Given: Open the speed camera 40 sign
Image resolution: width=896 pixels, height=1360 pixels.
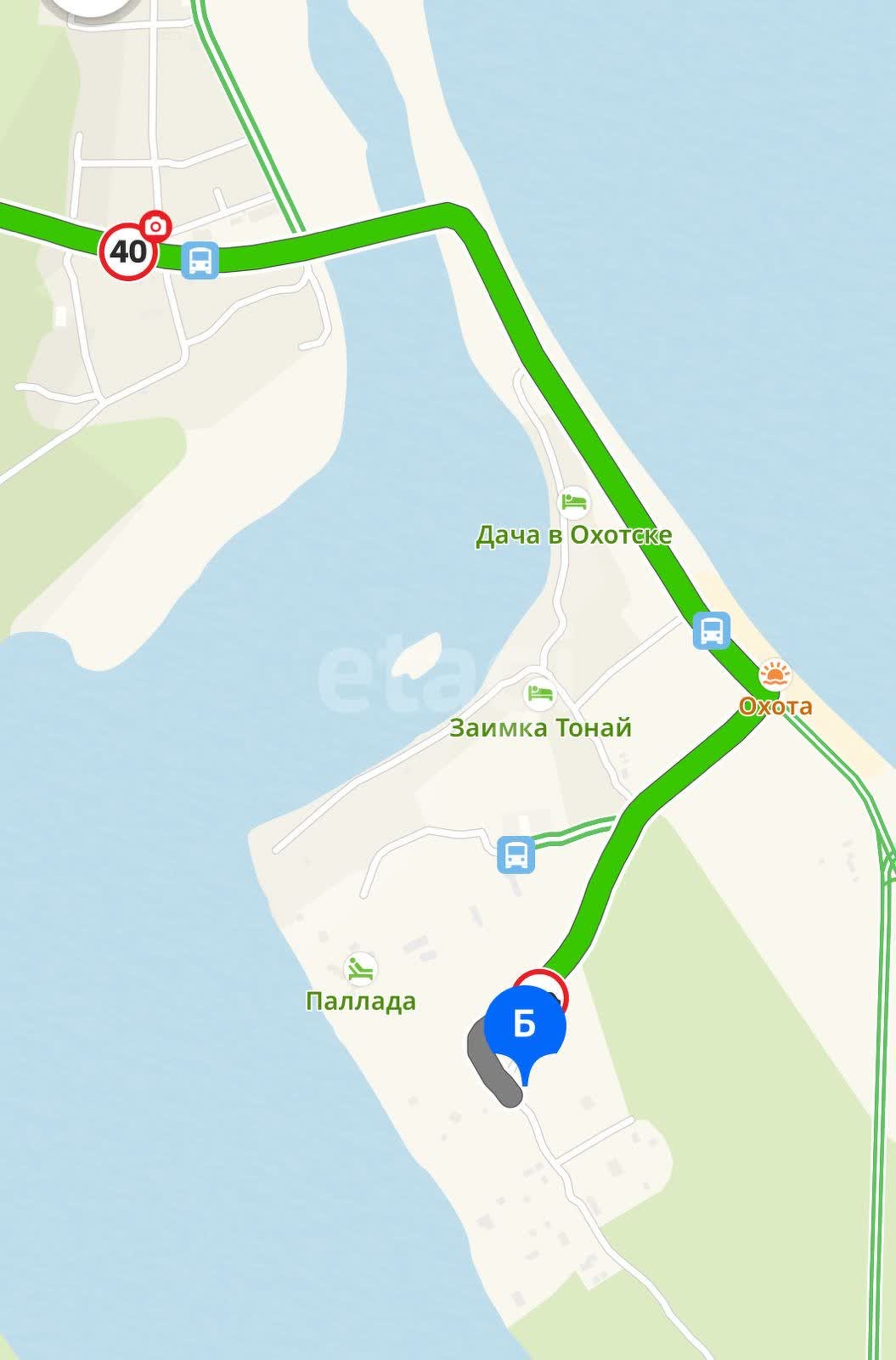Looking at the screenshot, I should tap(129, 251).
